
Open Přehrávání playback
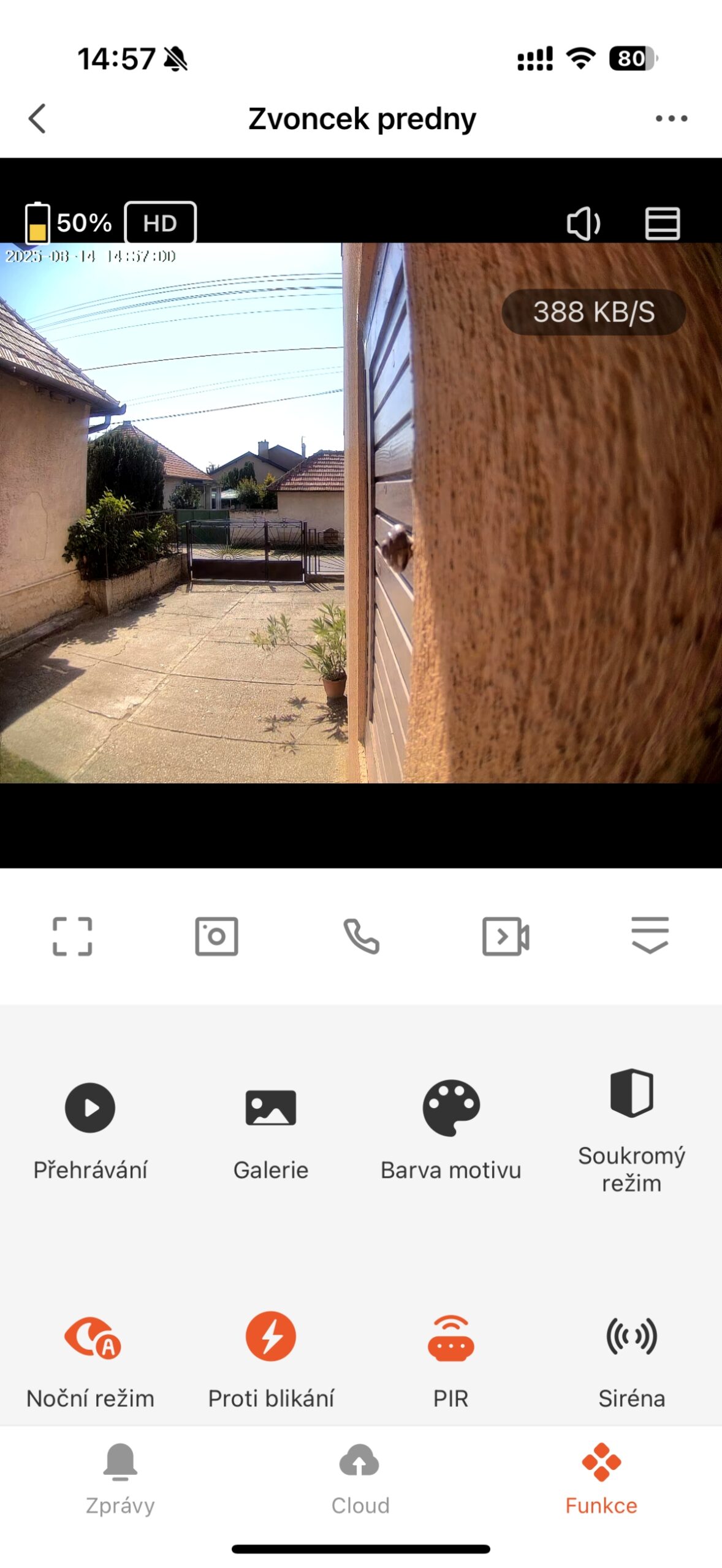90,1130
